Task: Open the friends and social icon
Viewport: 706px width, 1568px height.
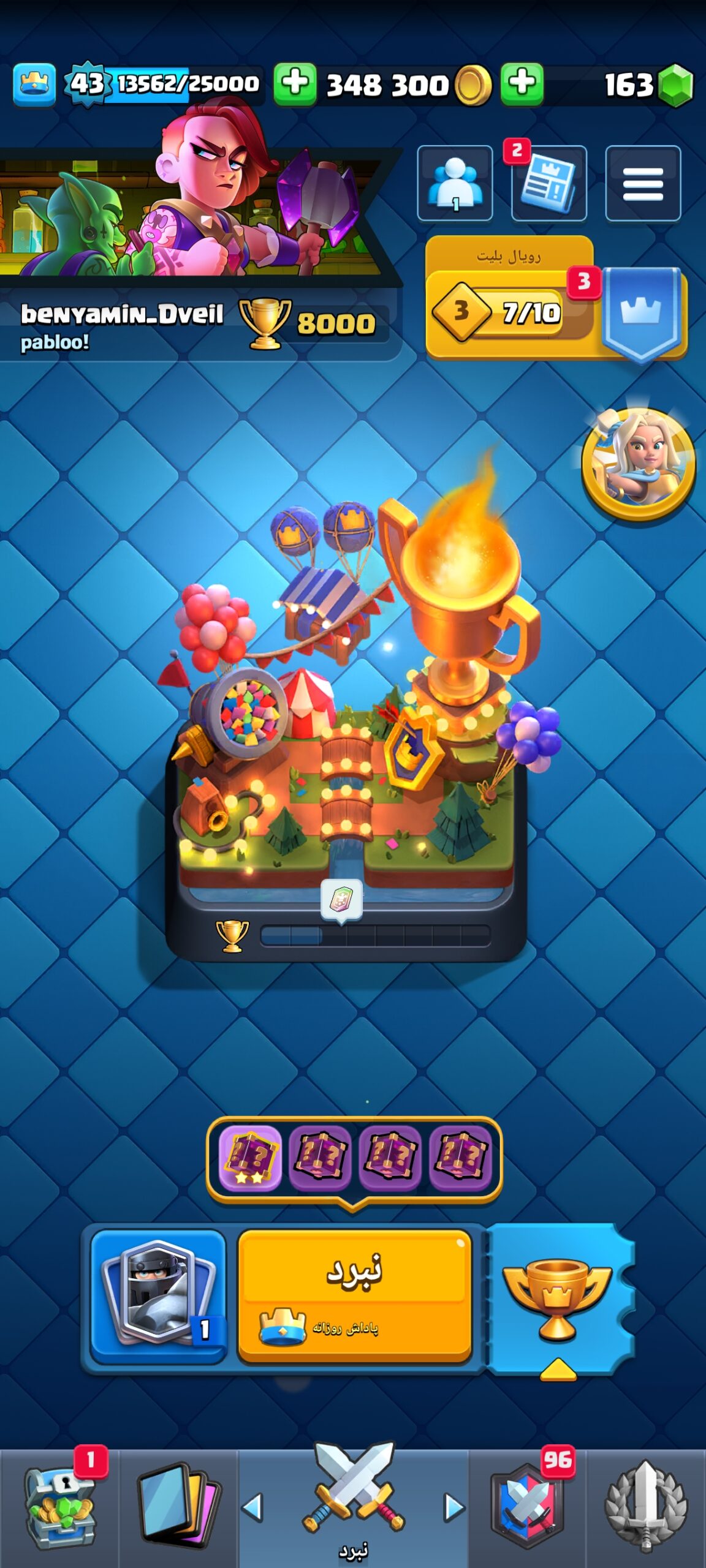Action: (x=455, y=183)
